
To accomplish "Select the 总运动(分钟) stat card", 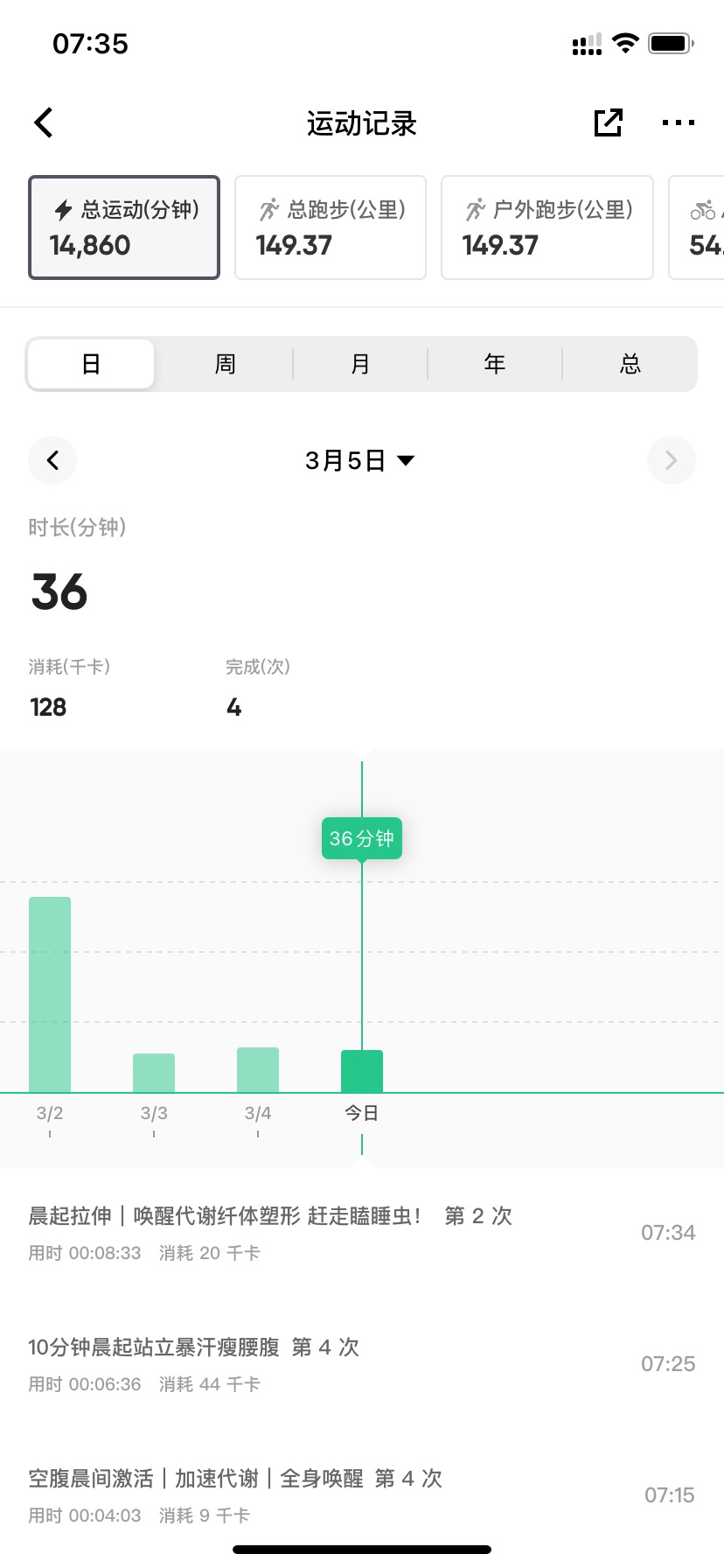I will (x=124, y=227).
